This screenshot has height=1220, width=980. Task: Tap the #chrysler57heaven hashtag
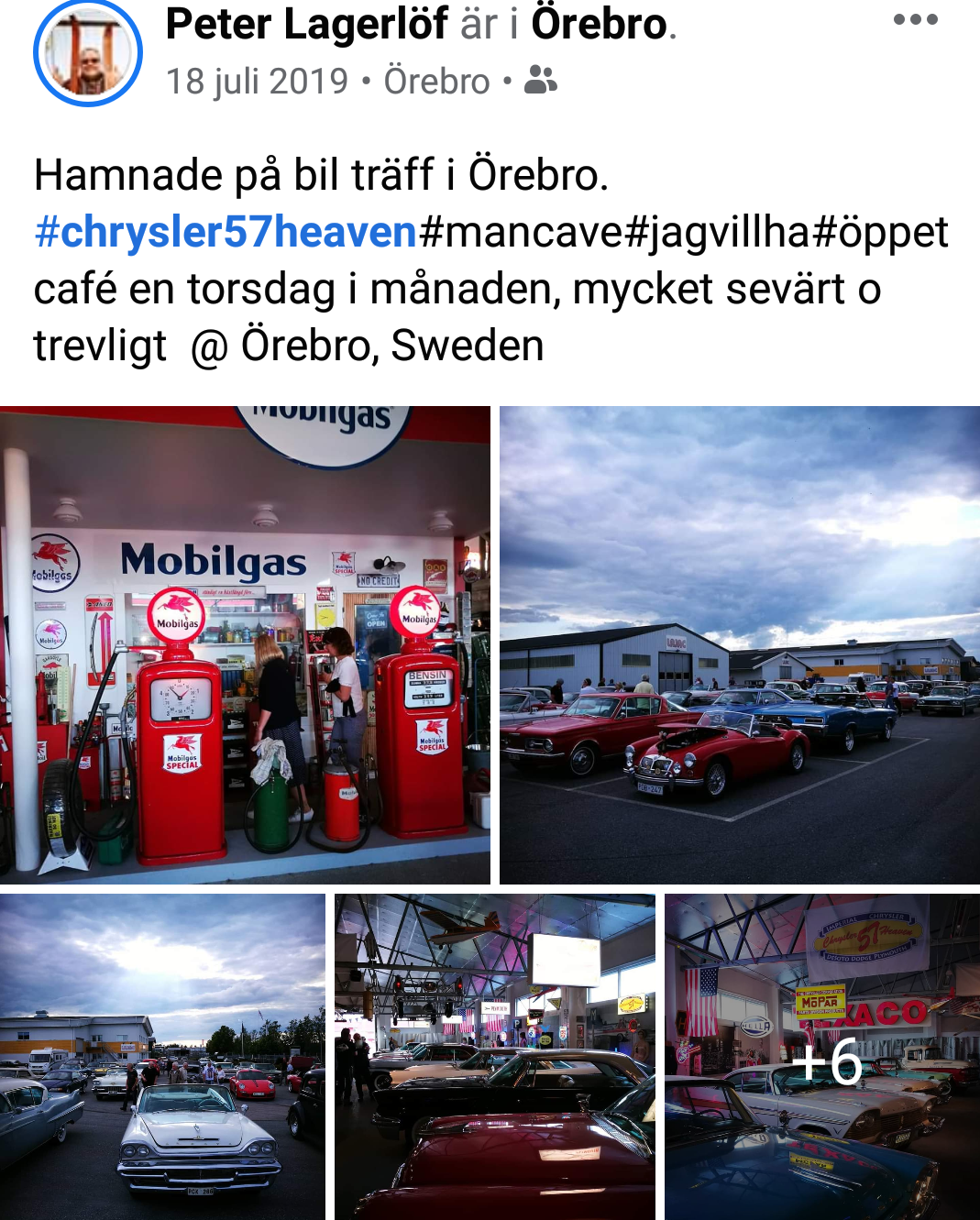tap(226, 232)
